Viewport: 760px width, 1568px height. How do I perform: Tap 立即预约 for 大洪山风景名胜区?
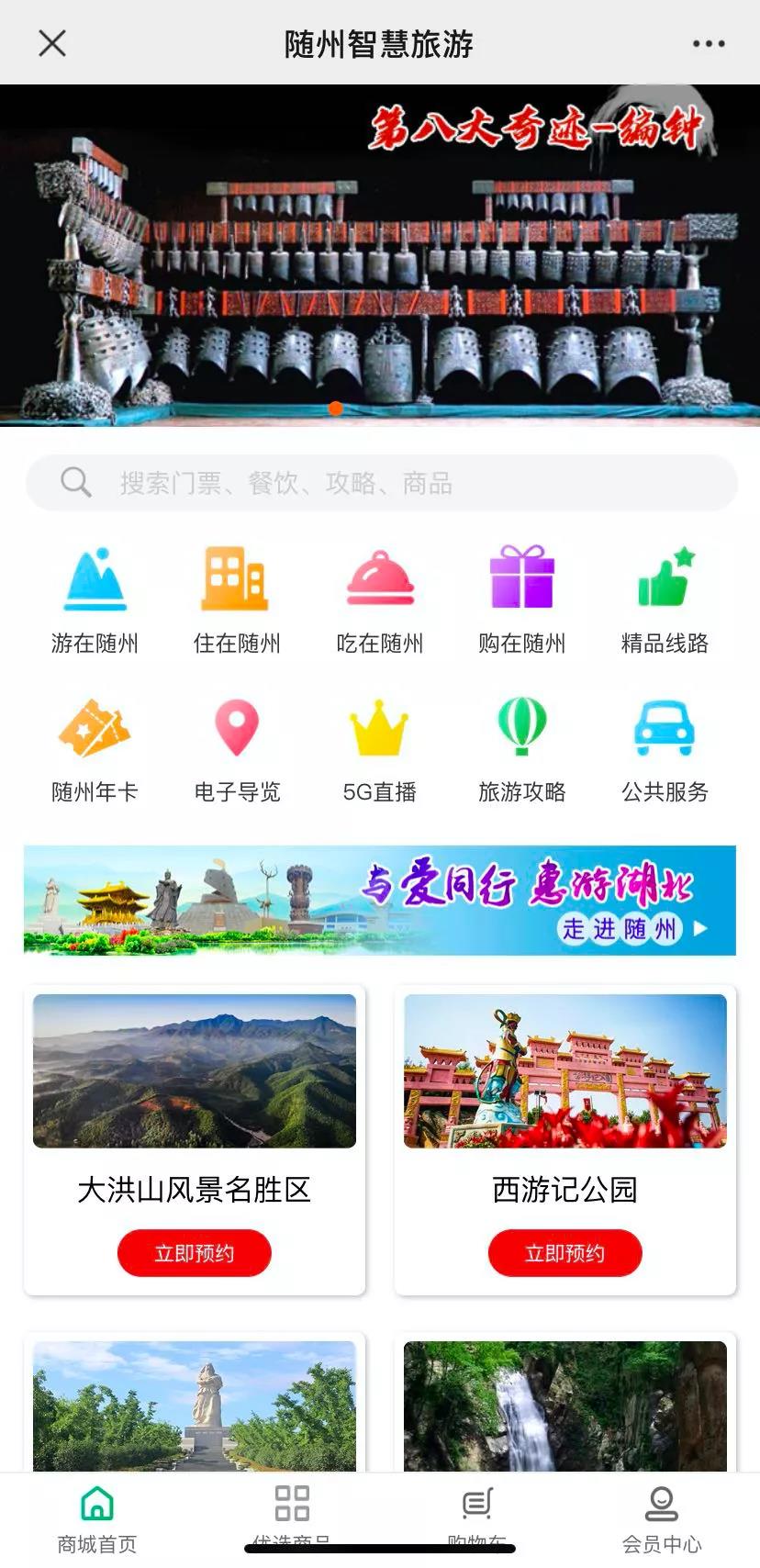[x=194, y=1253]
